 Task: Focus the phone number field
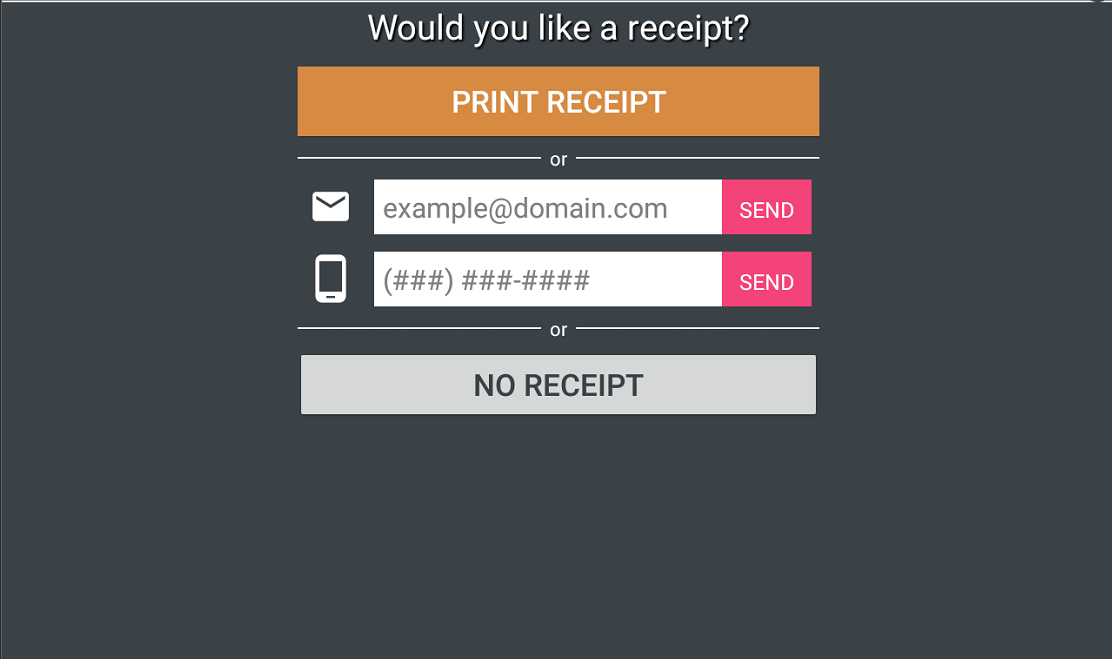click(547, 280)
